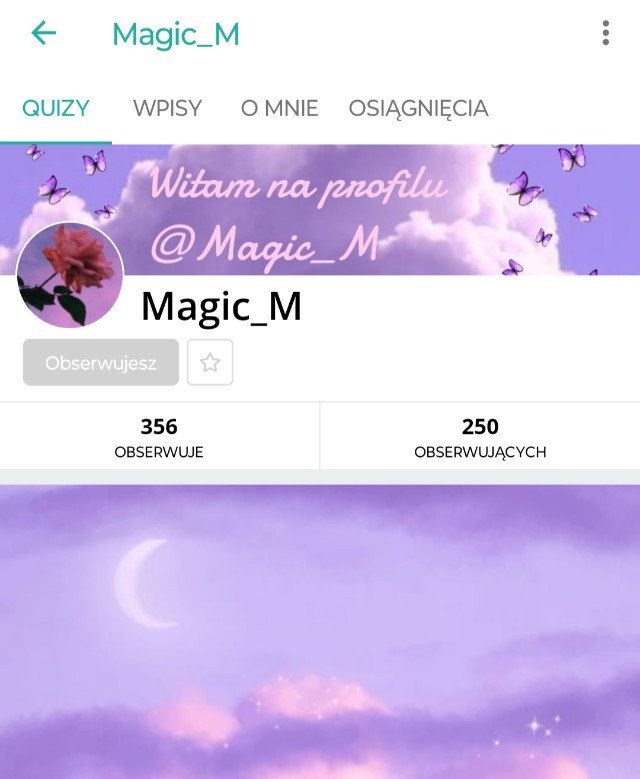Open the three-dot overflow menu
The image size is (640, 779).
(605, 34)
